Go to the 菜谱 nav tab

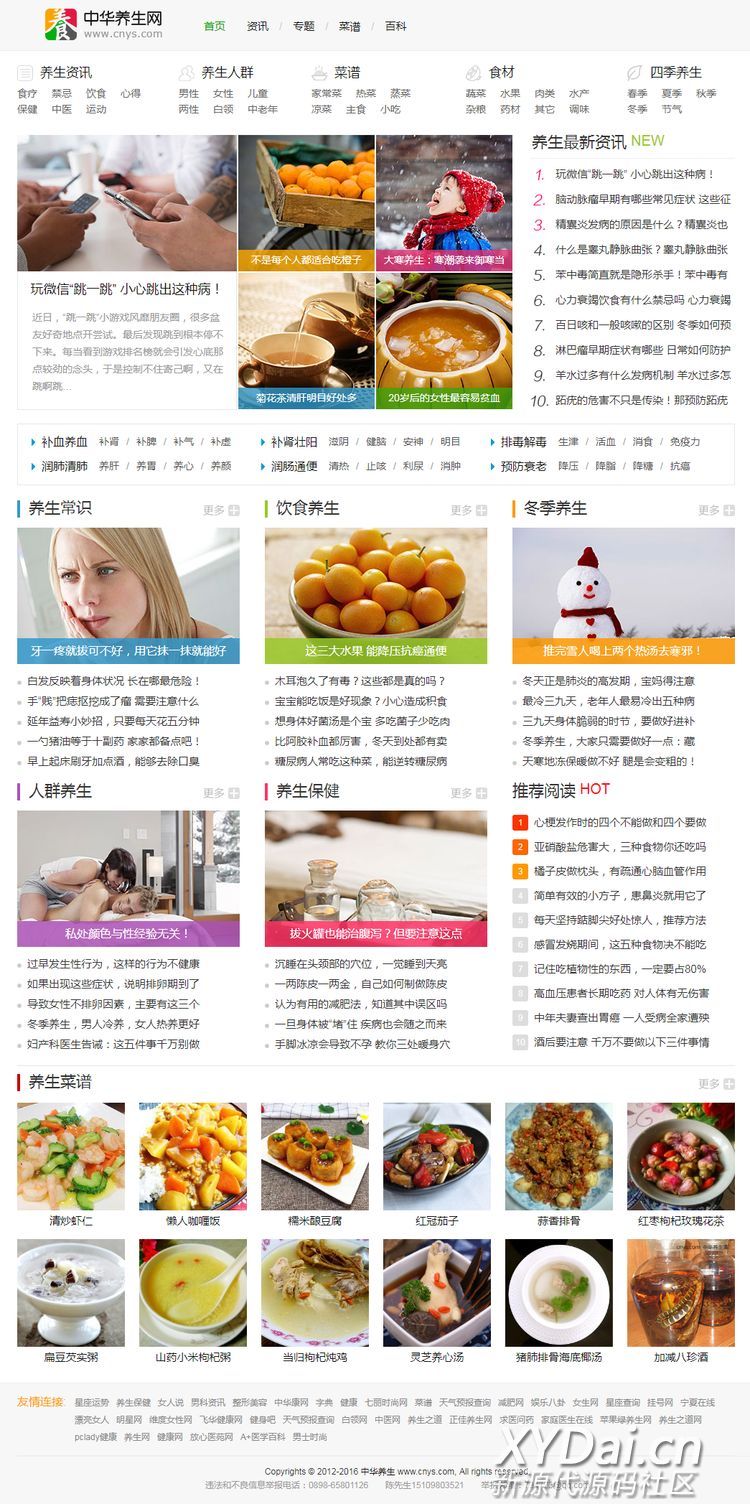click(349, 26)
